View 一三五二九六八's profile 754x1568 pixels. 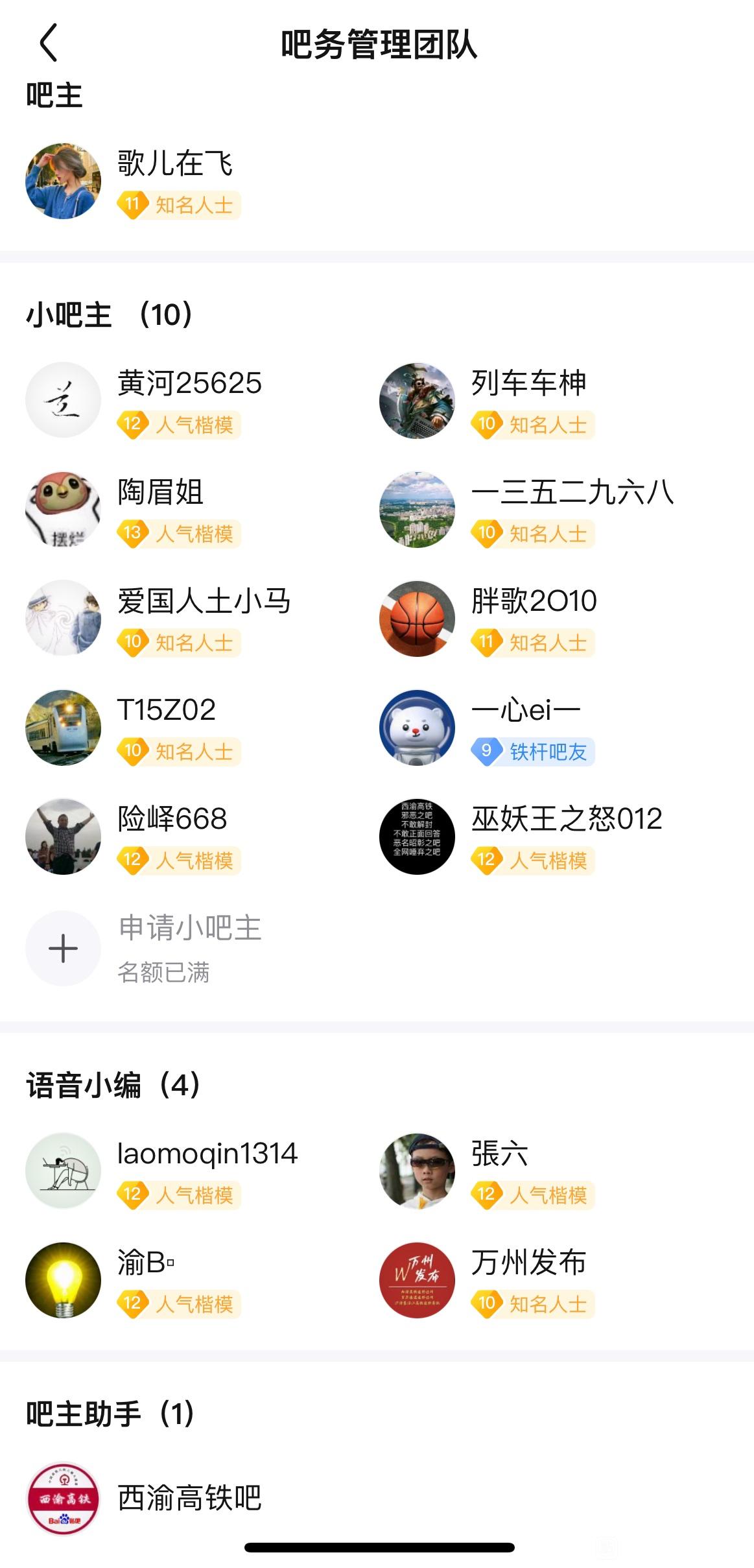coord(417,509)
